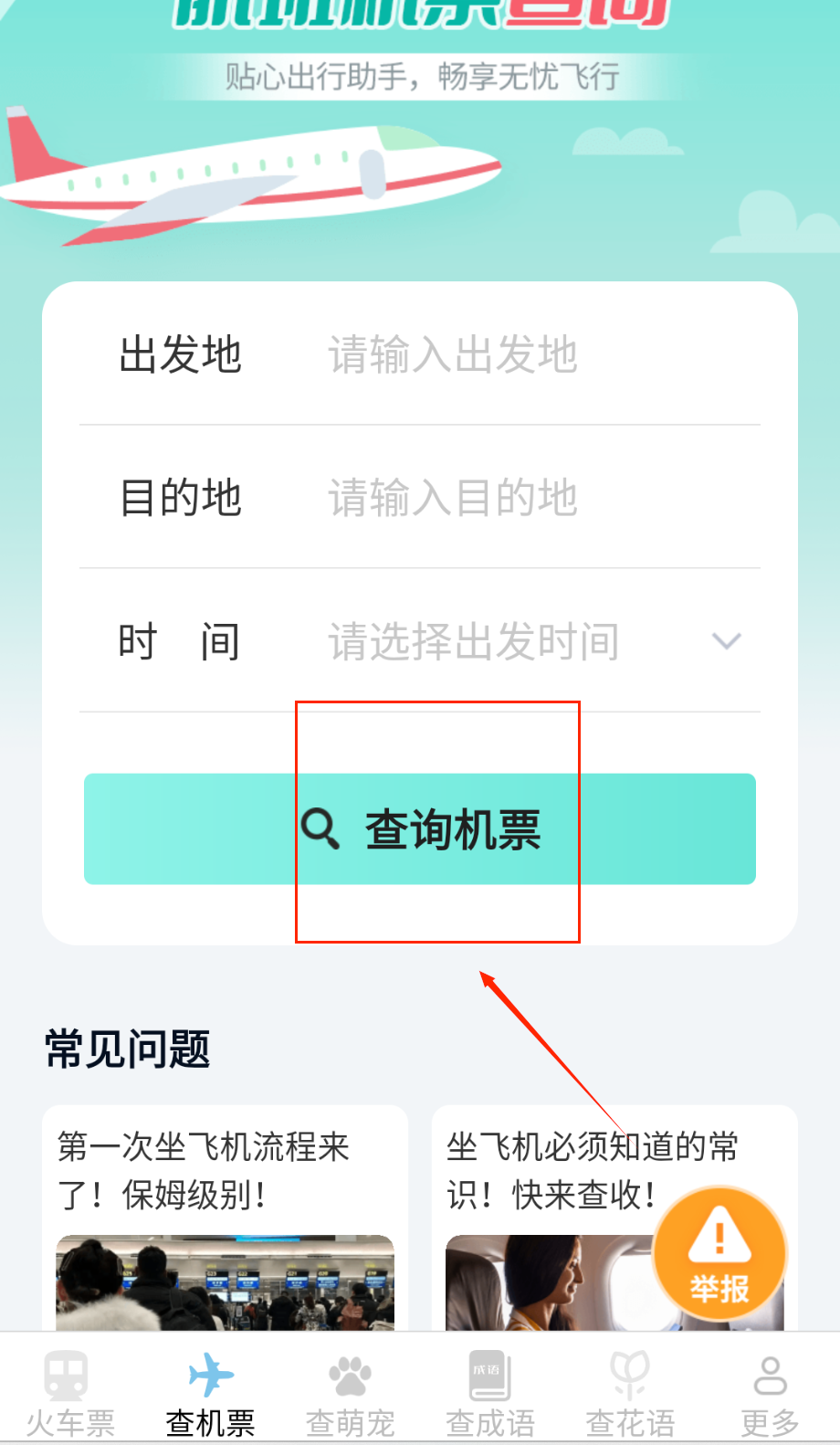Tap the 查询机票 search button
The image size is (840, 1445).
click(420, 829)
